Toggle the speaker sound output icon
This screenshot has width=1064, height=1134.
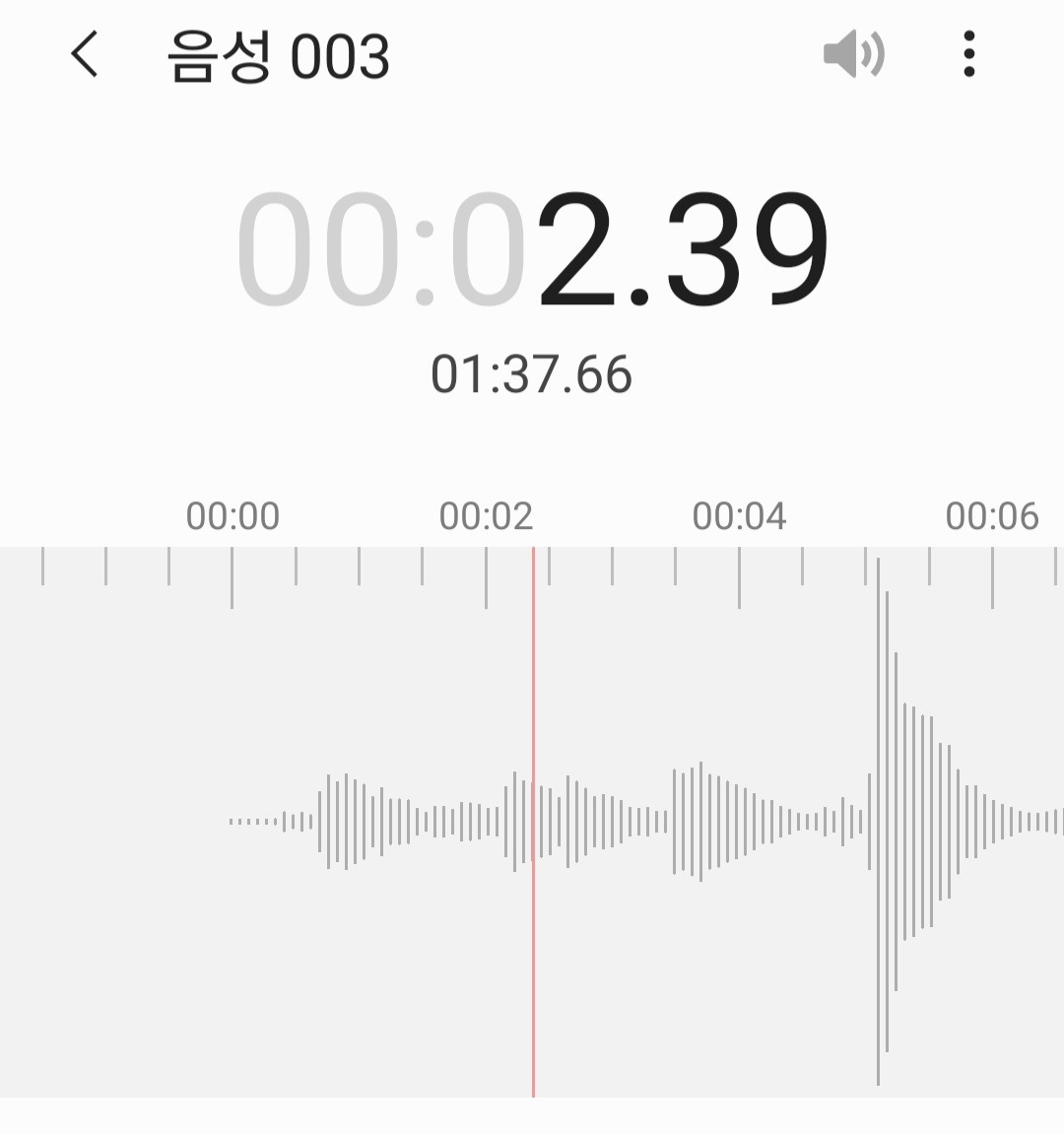[x=853, y=54]
